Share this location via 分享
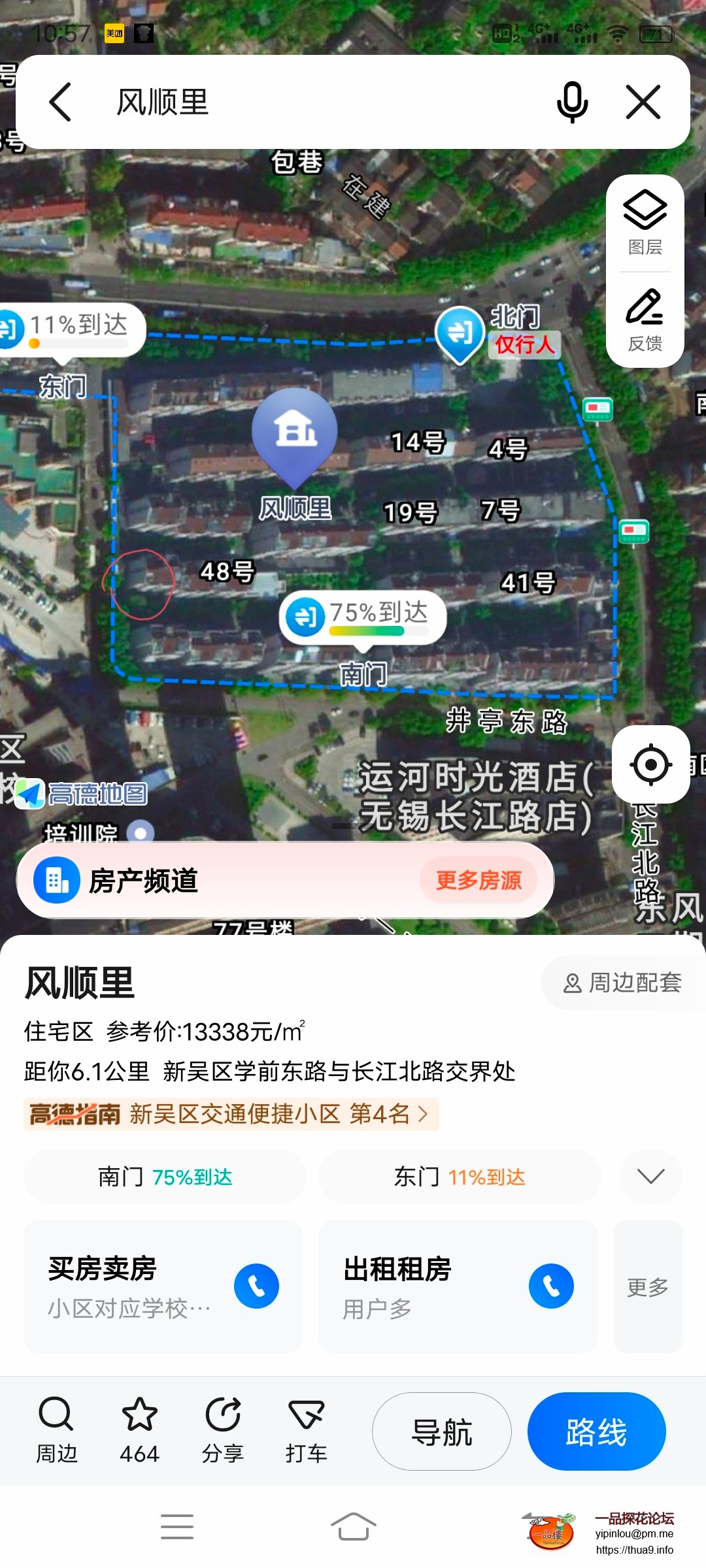Image resolution: width=706 pixels, height=1568 pixels. click(x=223, y=1431)
